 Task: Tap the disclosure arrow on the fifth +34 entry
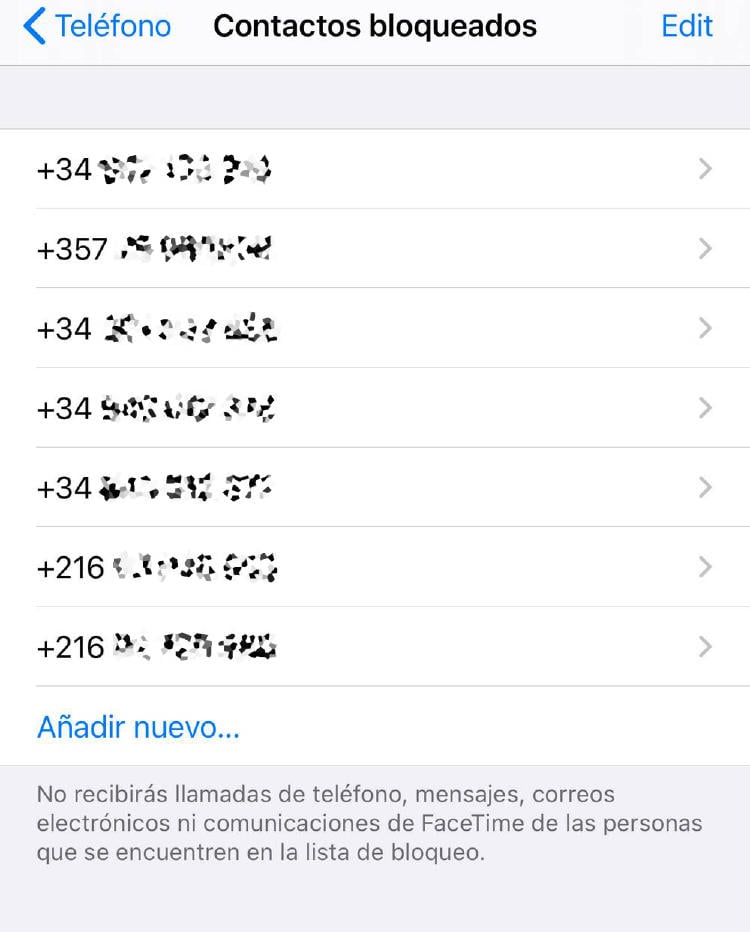click(705, 488)
